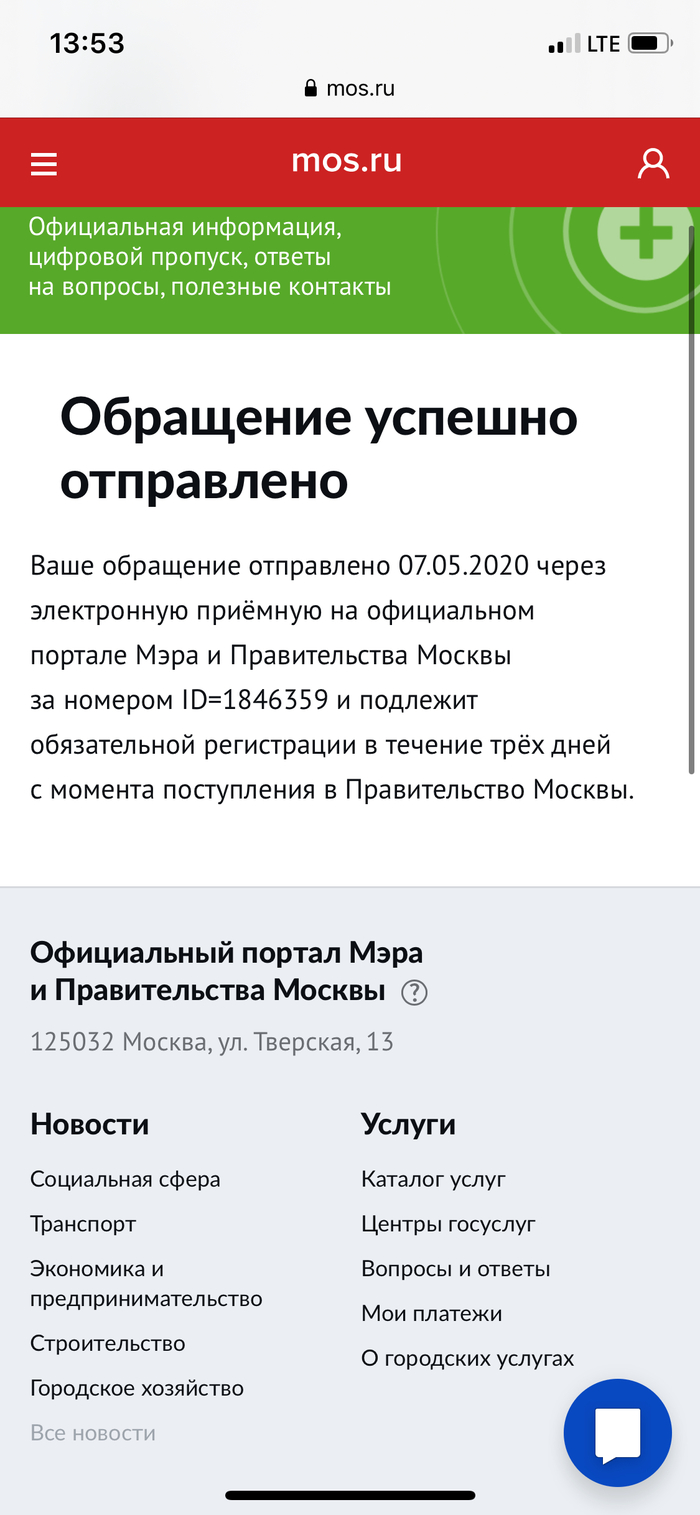Open Каталог услуг
The height and width of the screenshot is (1515, 700).
[x=433, y=1179]
